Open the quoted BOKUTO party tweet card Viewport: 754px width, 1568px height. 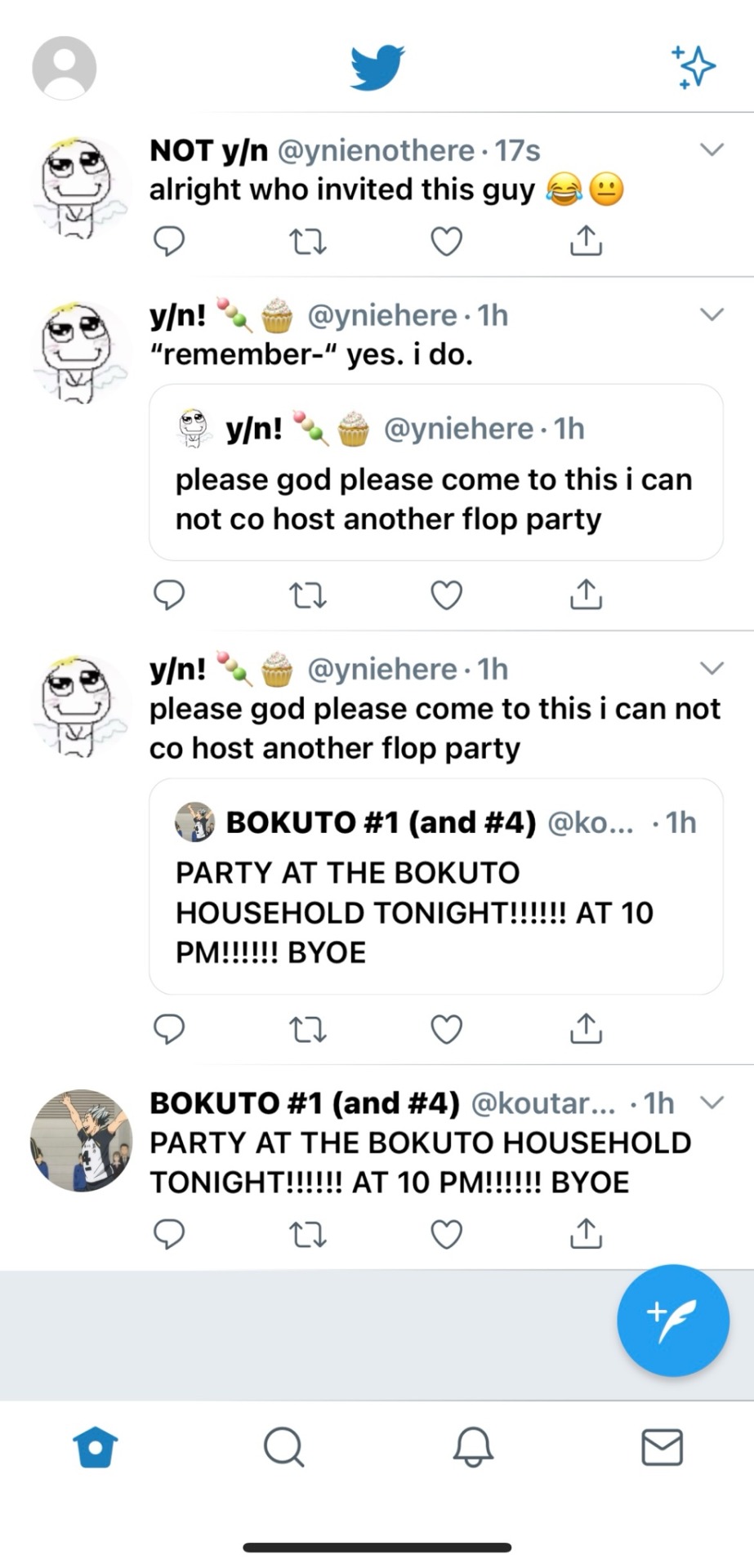click(x=435, y=887)
